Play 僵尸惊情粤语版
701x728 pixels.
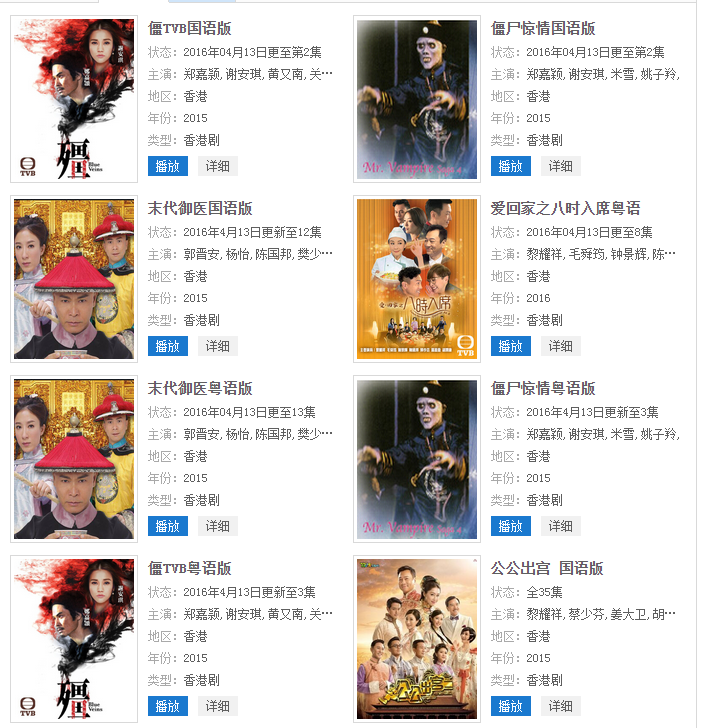511,526
